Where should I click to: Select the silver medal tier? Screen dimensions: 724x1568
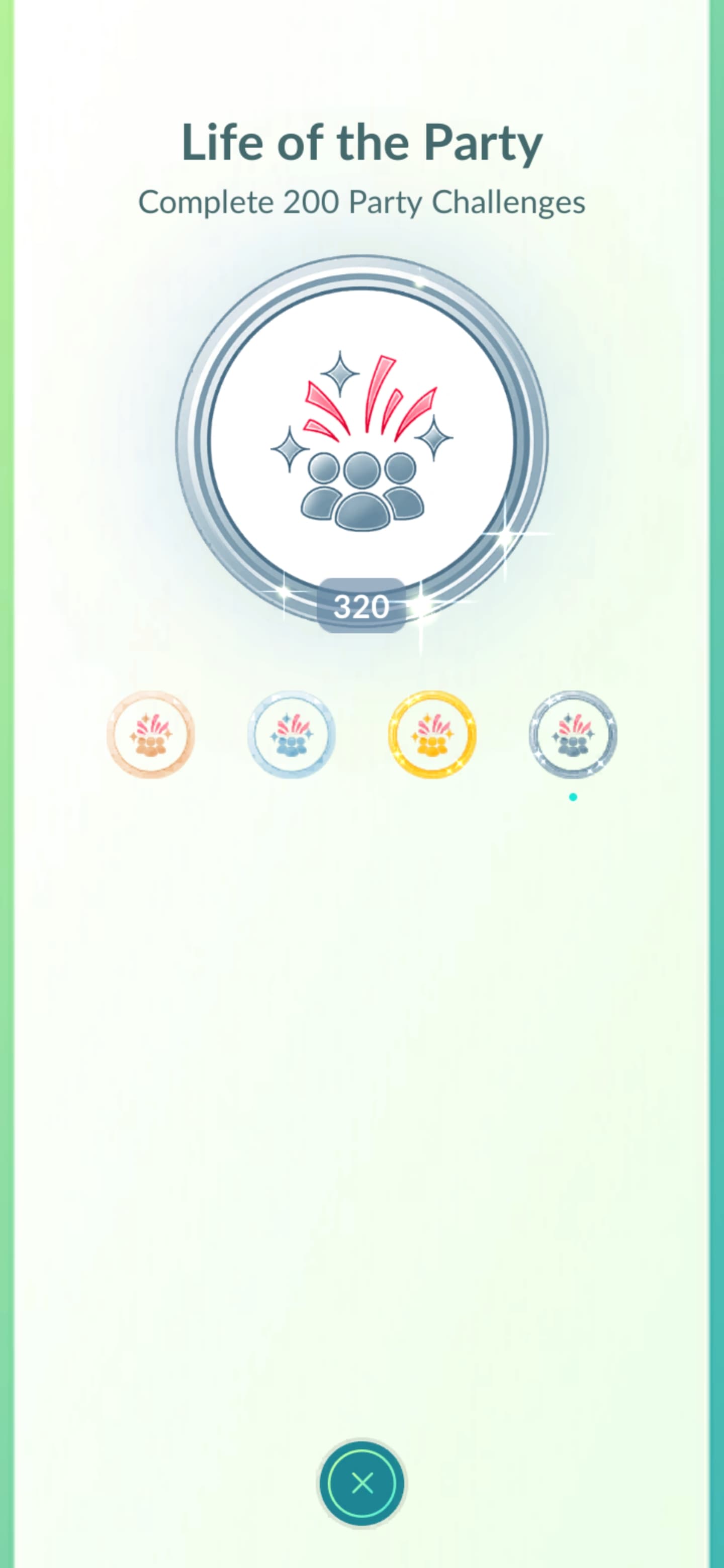pos(291,734)
